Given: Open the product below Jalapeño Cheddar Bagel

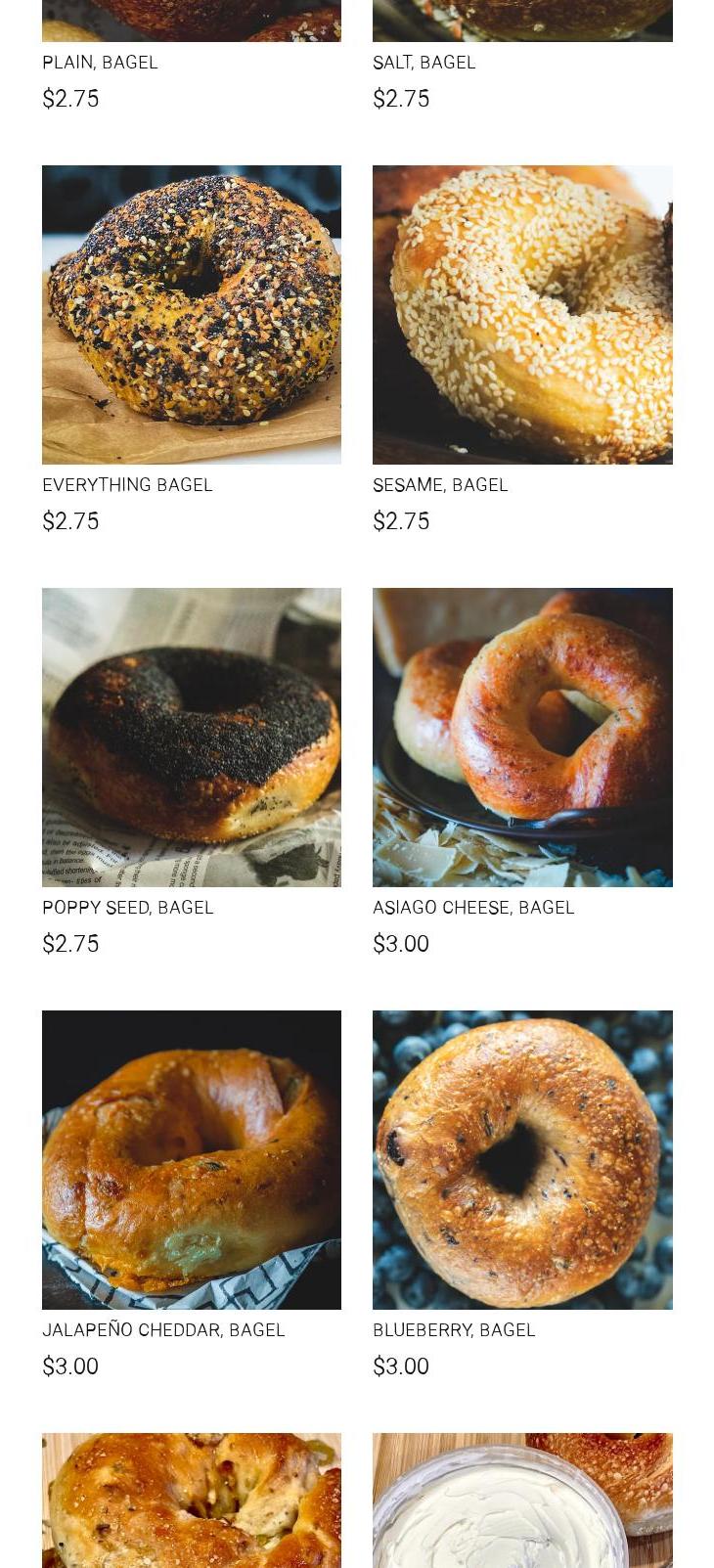Looking at the screenshot, I should 191,1501.
